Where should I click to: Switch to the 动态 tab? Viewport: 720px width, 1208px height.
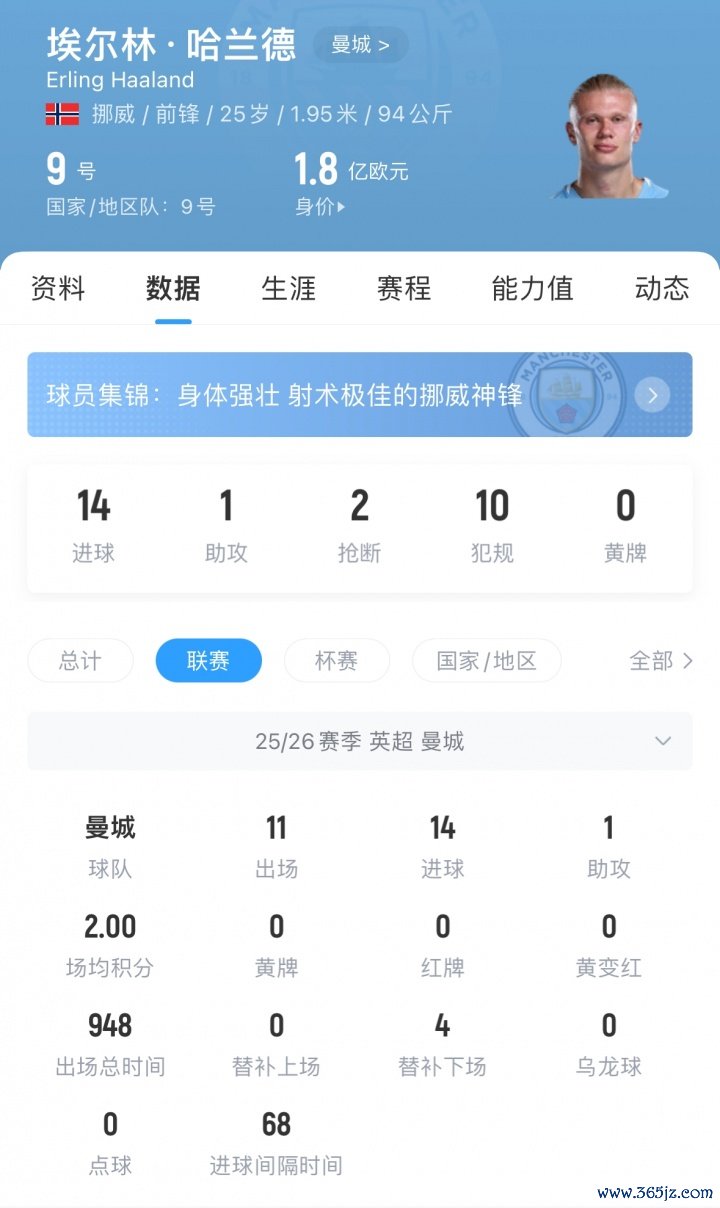pyautogui.click(x=661, y=288)
